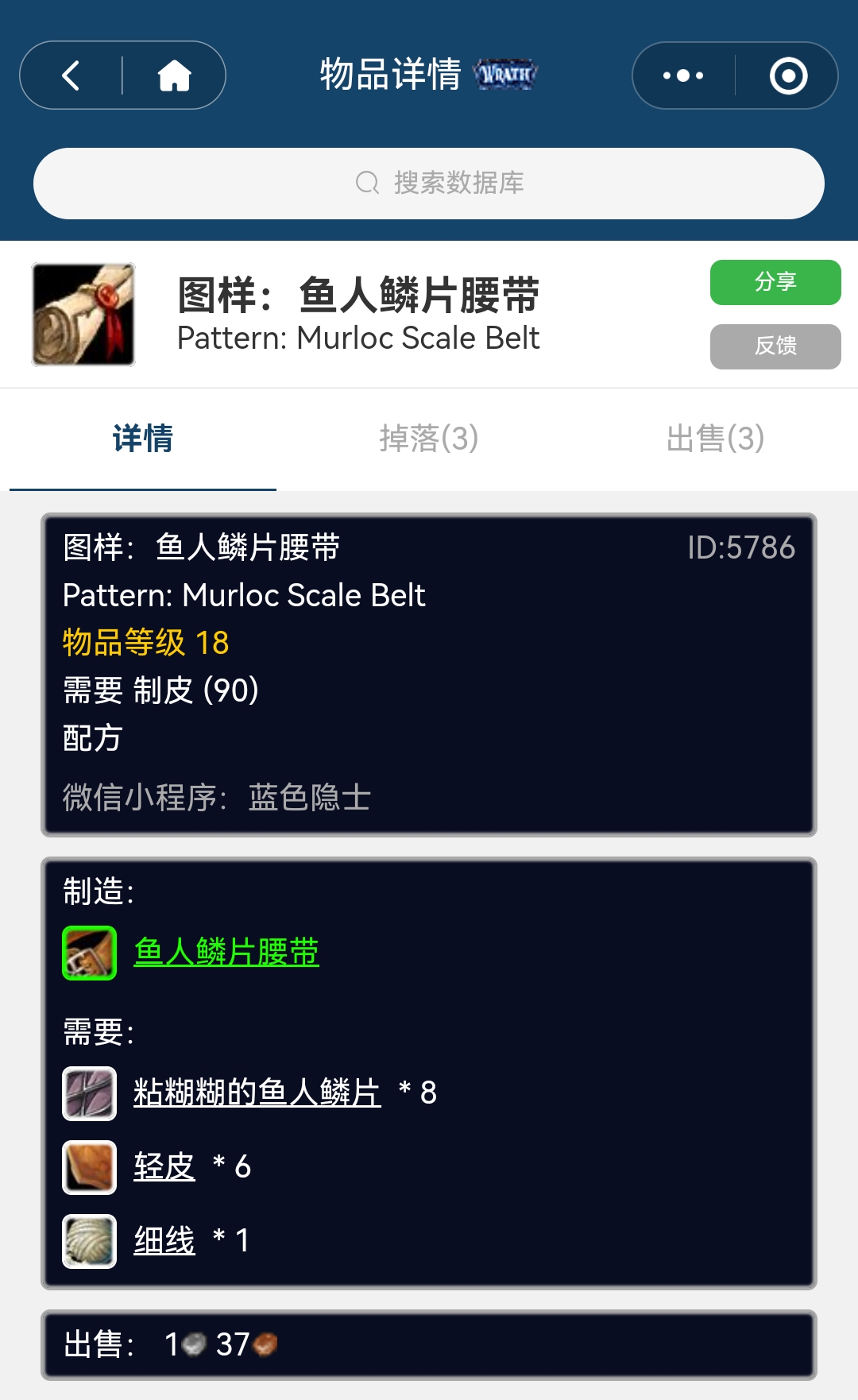Viewport: 858px width, 1400px height.
Task: Open the crafted item 鱼人鳞片腰带 link
Action: pos(226,952)
